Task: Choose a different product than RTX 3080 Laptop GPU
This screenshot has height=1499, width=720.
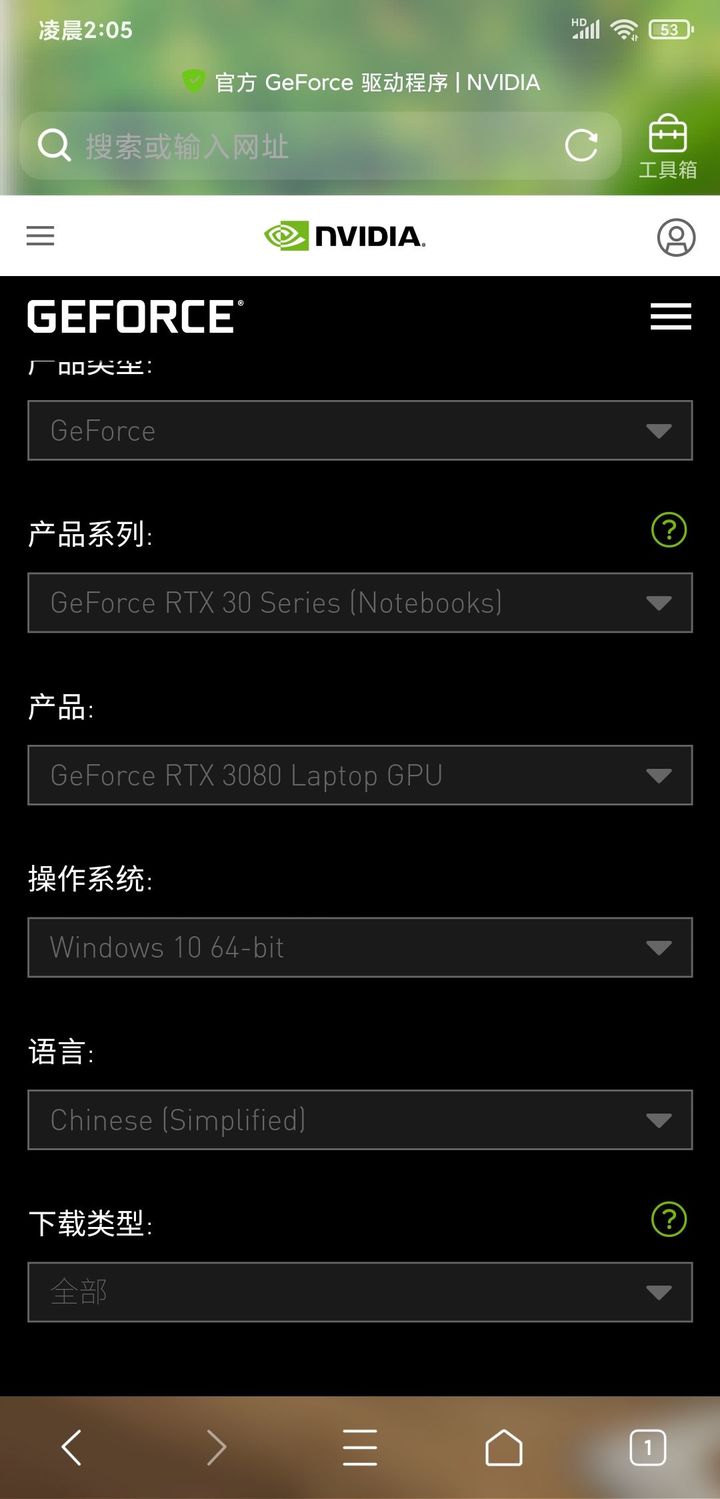Action: (360, 775)
